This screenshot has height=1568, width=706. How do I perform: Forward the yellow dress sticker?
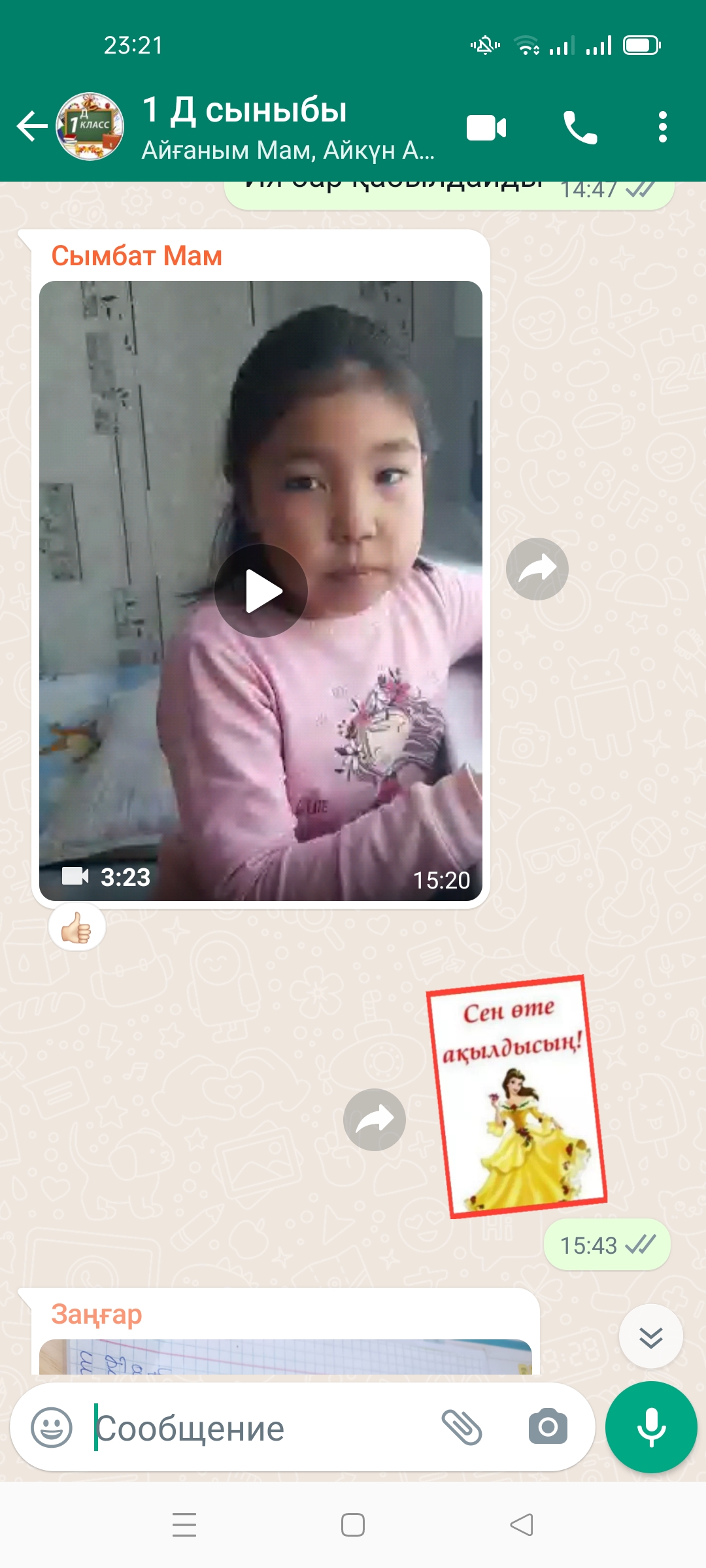coord(375,1120)
